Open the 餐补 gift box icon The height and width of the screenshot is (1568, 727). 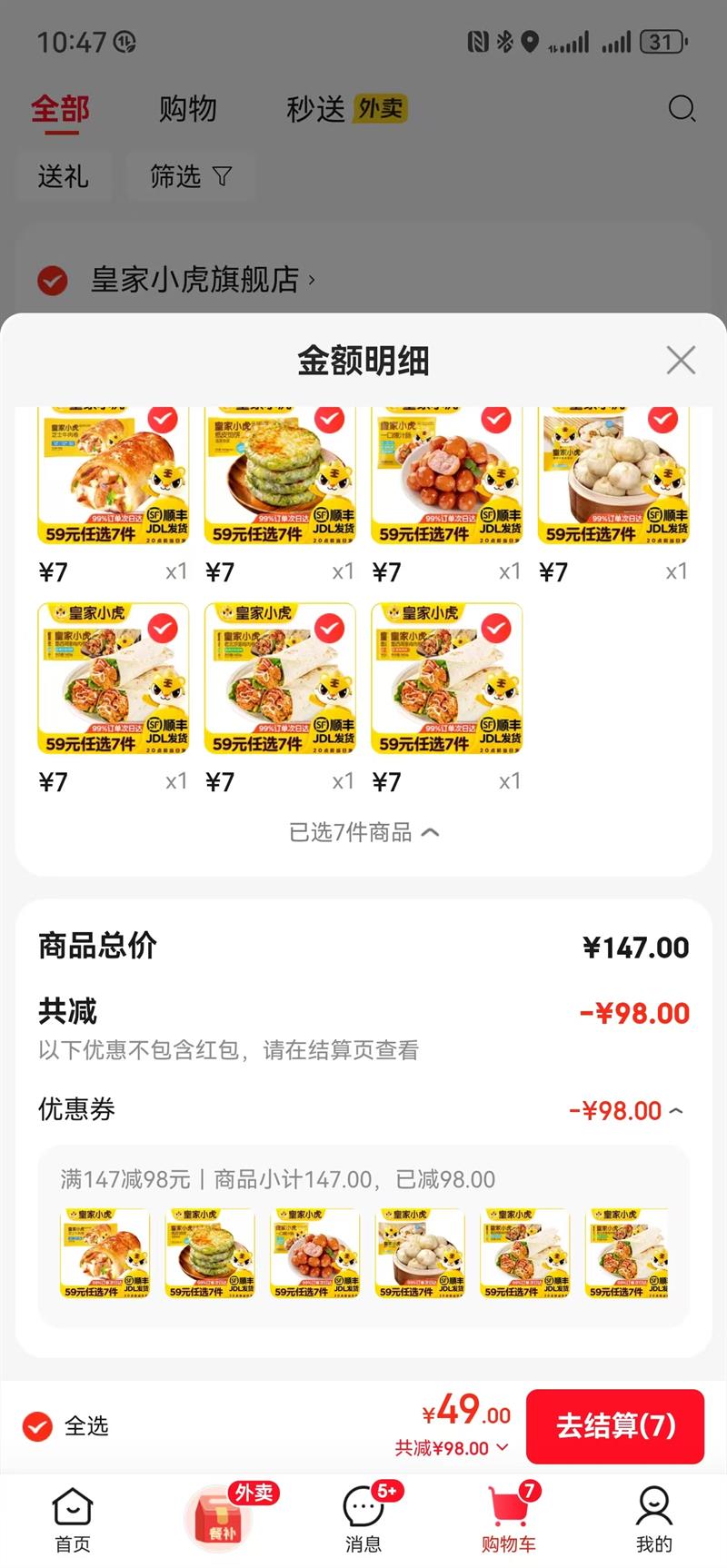pyautogui.click(x=218, y=1517)
